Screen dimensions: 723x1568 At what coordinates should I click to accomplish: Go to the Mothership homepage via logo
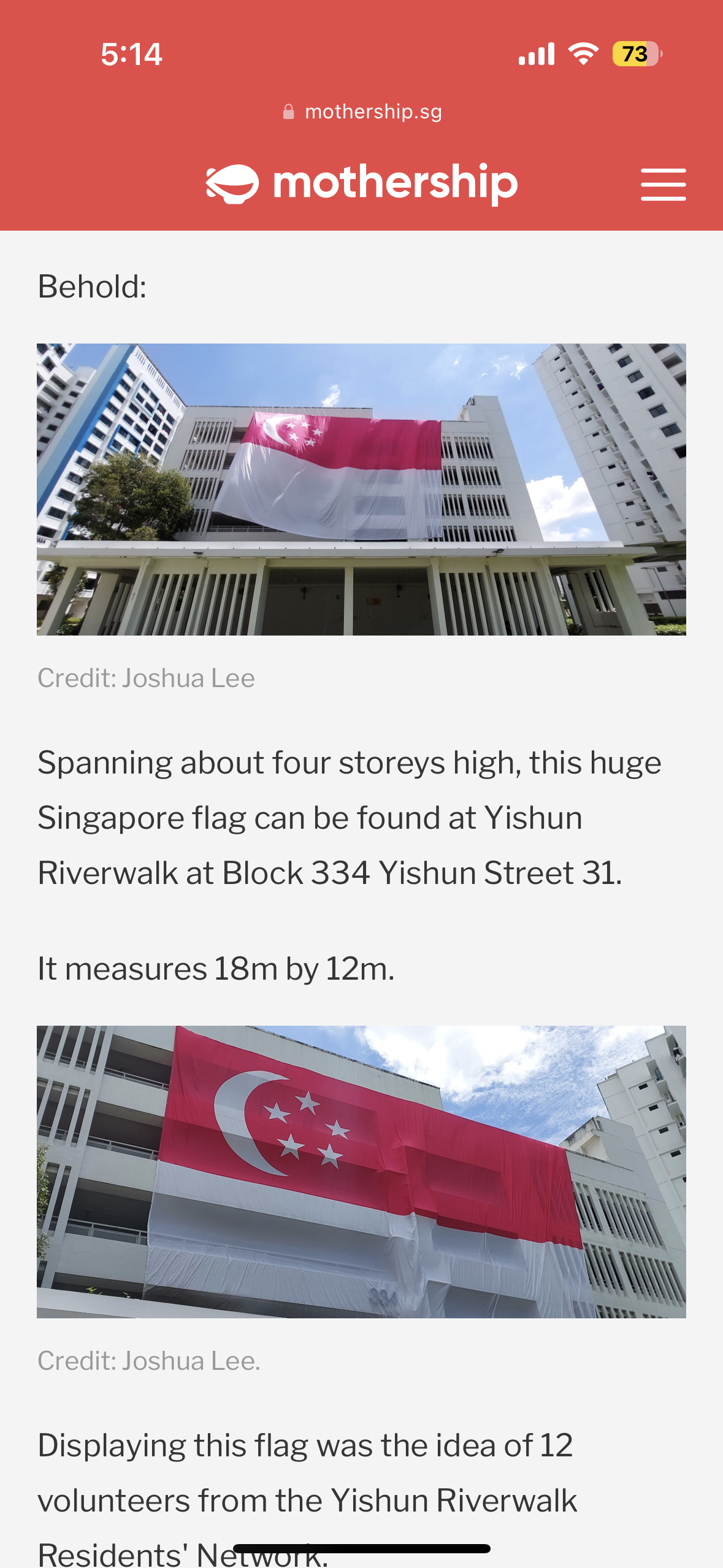click(362, 183)
